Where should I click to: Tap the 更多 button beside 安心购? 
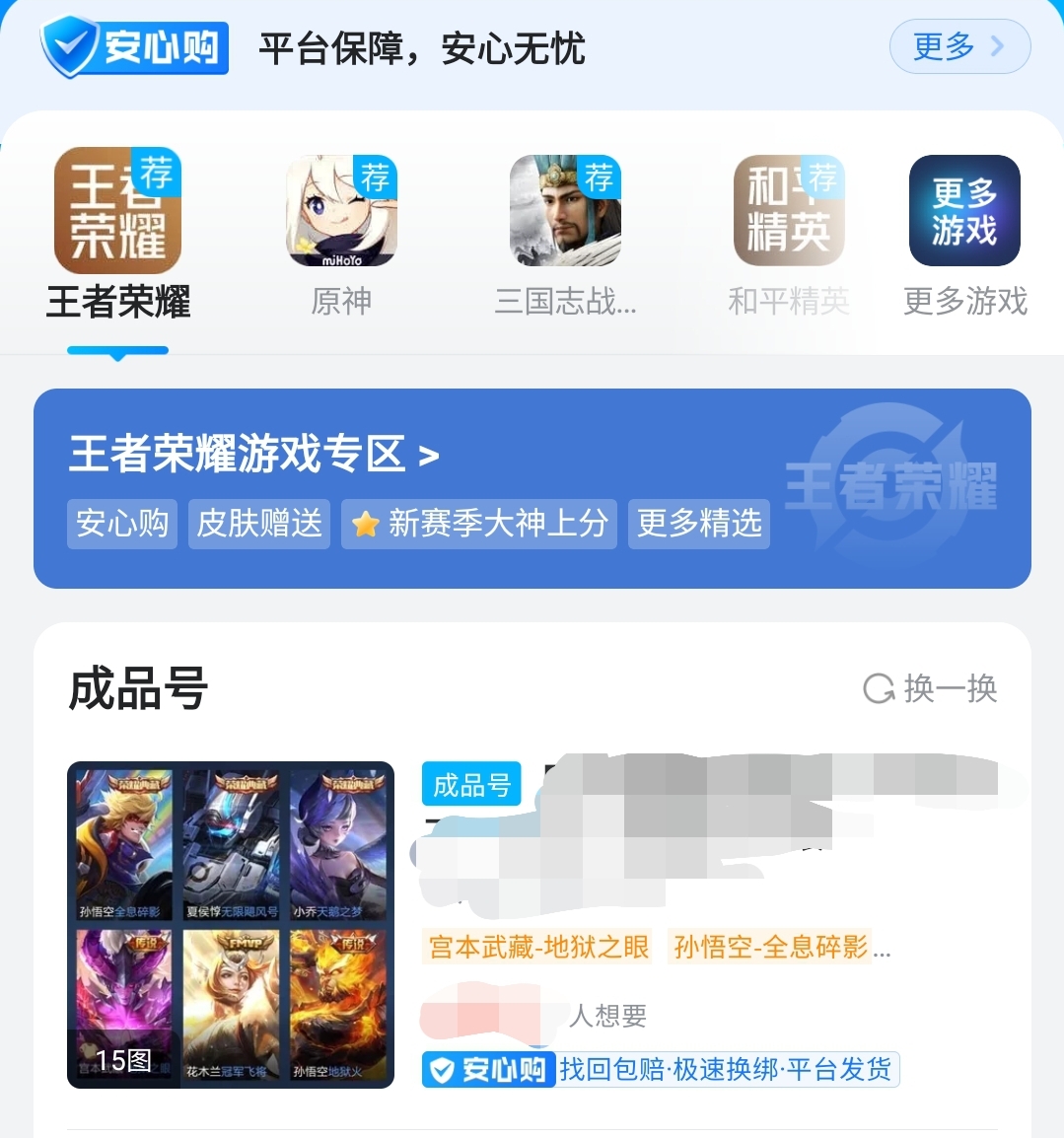tap(958, 46)
